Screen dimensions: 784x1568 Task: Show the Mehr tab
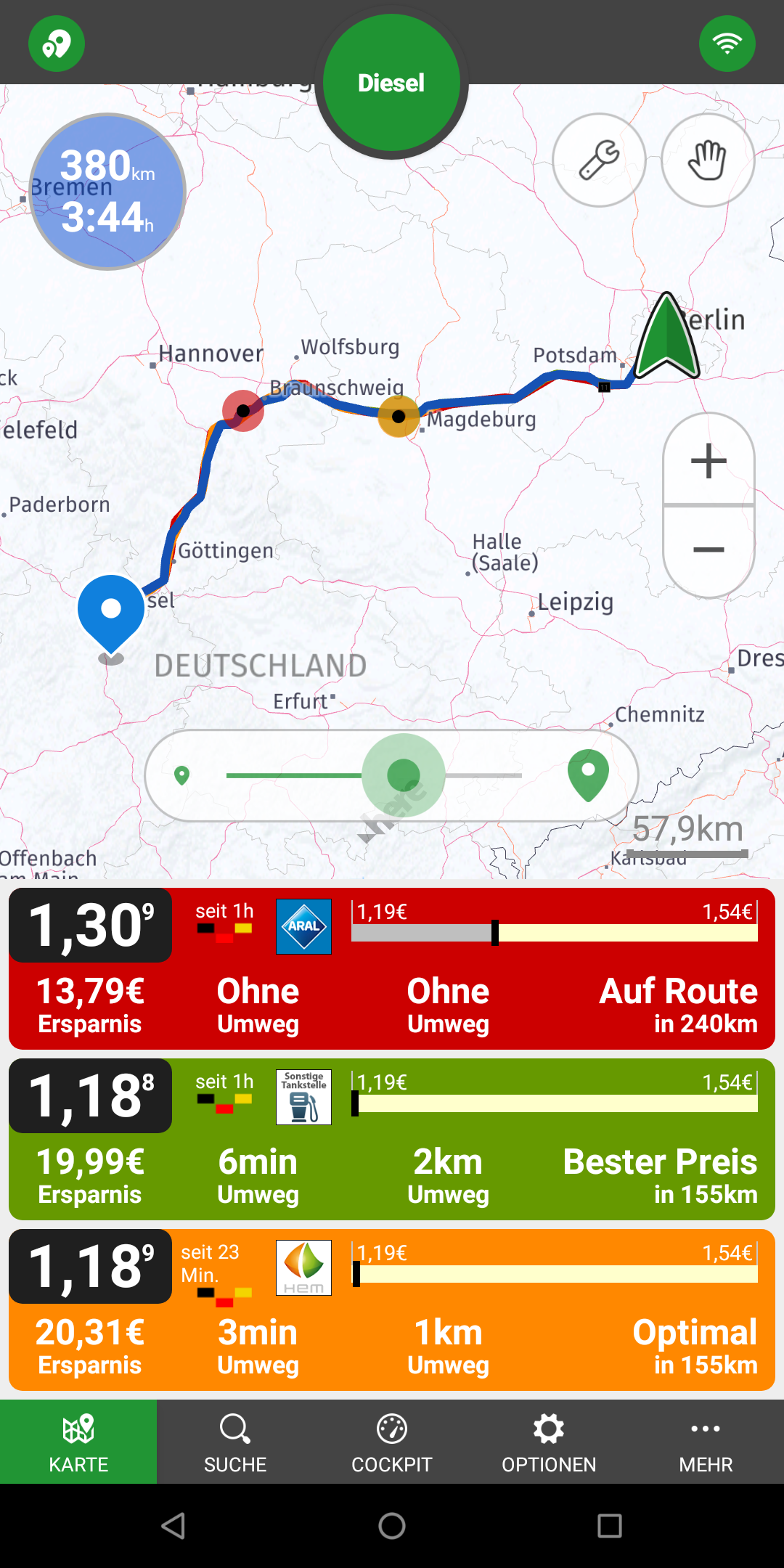[x=706, y=1442]
